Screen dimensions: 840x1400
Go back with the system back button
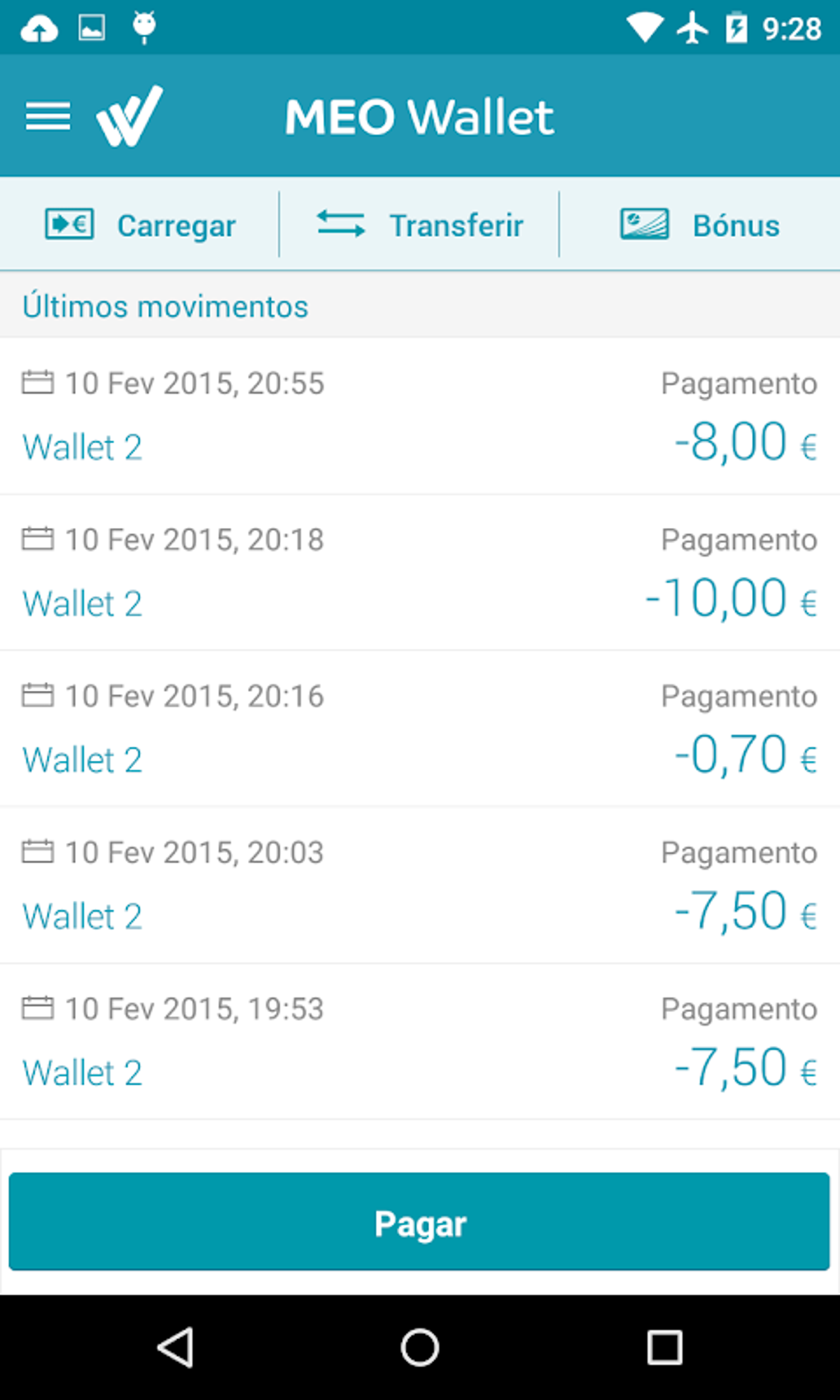(x=175, y=1348)
